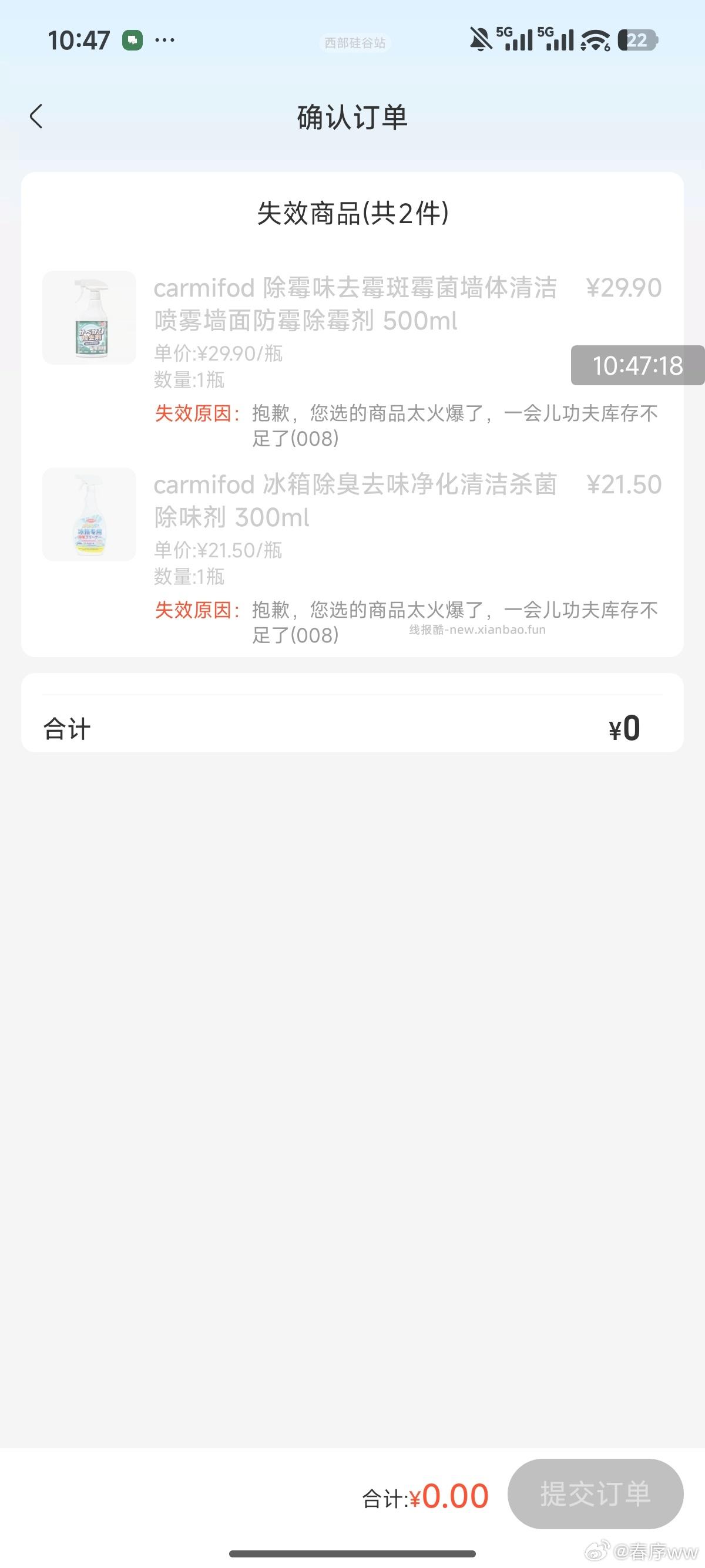Tap the 失效商品 section header
The image size is (705, 1568).
click(352, 215)
